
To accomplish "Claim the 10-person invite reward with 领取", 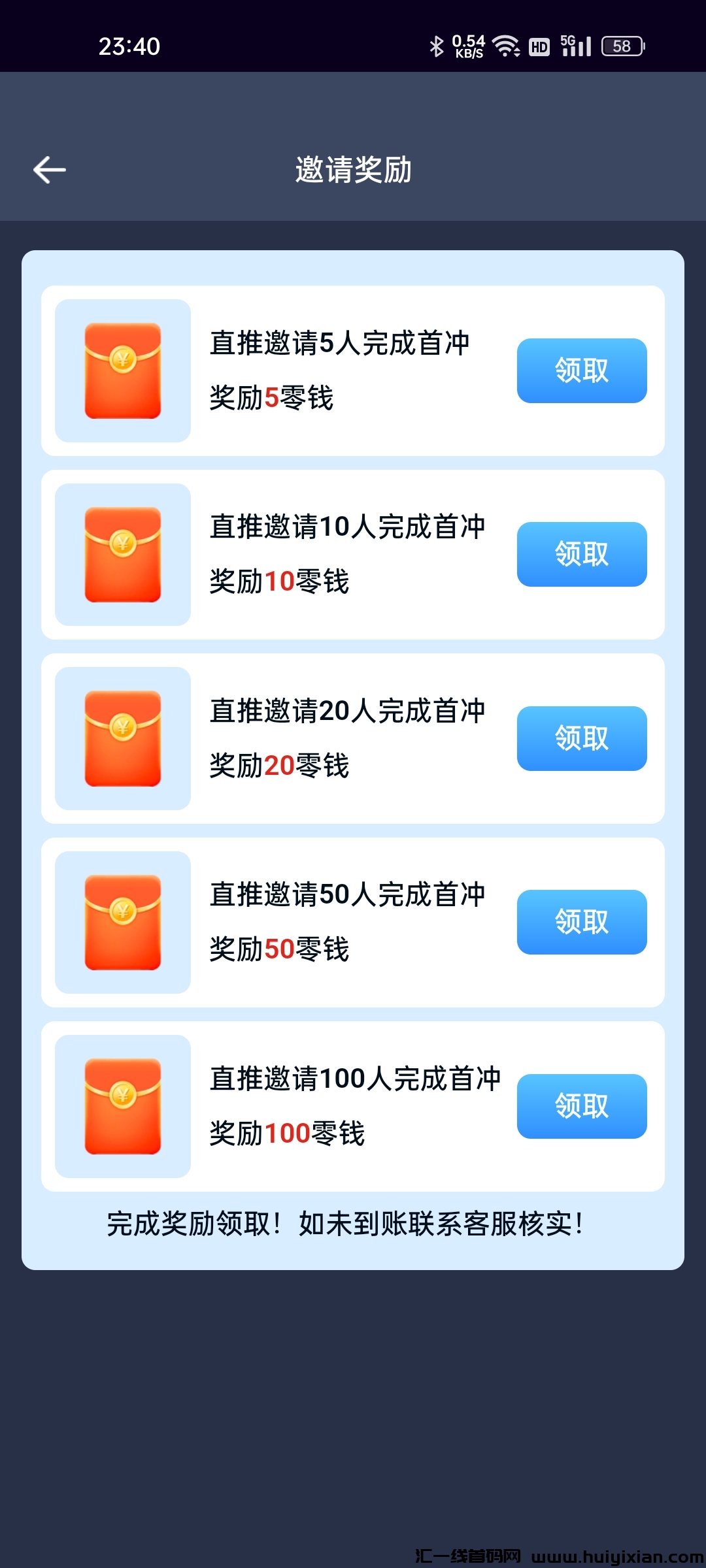I will [581, 555].
